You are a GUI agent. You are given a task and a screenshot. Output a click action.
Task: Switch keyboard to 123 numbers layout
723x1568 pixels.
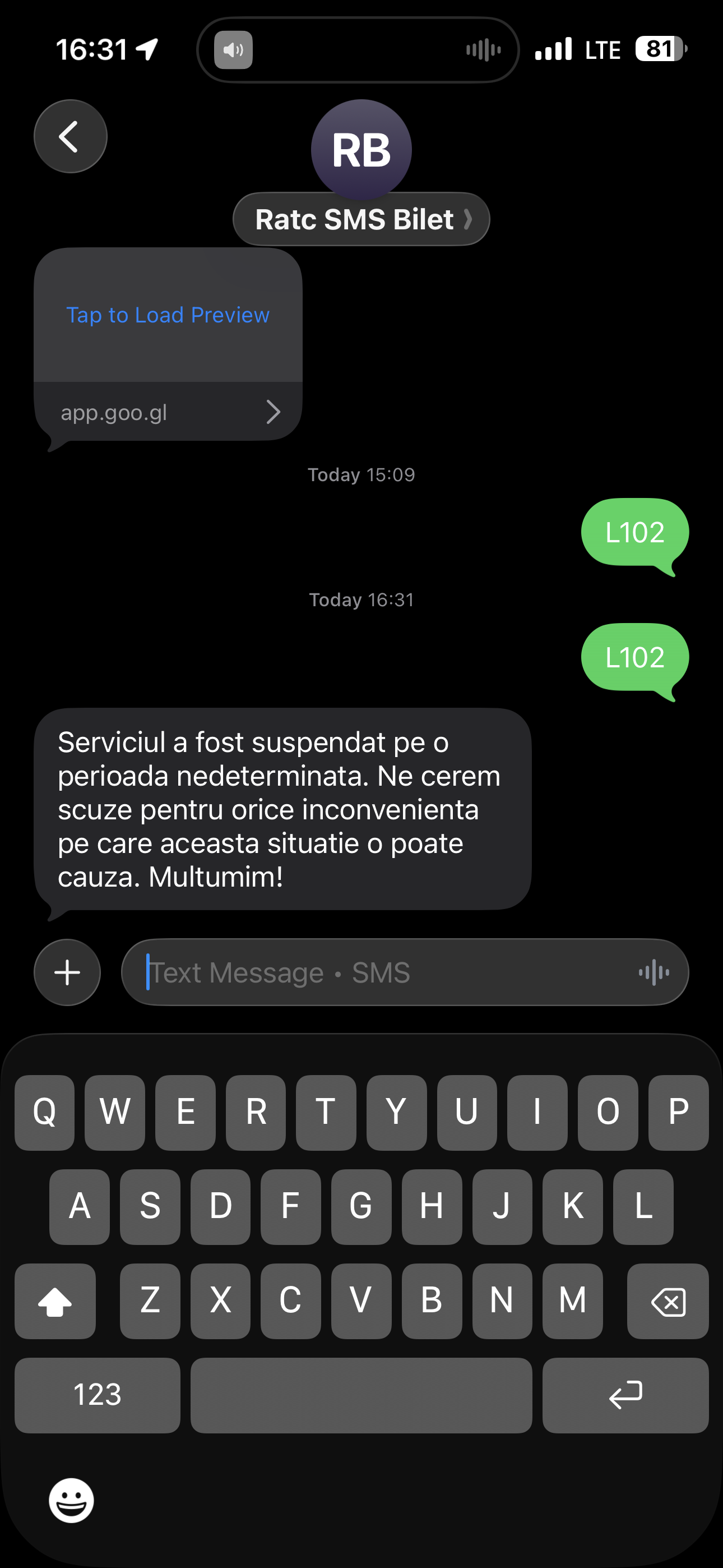98,1395
